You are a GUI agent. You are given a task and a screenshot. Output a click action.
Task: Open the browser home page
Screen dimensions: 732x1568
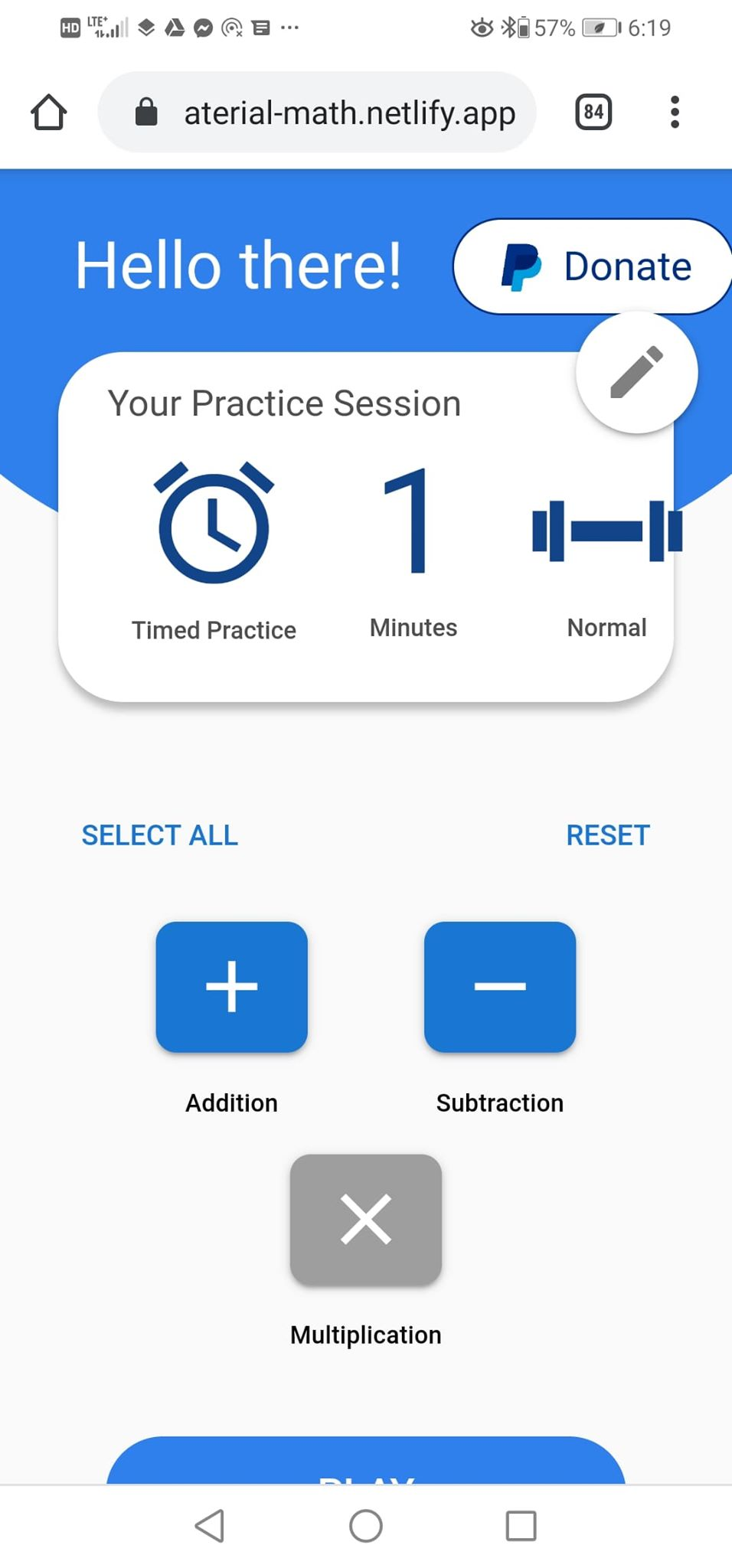coord(49,113)
